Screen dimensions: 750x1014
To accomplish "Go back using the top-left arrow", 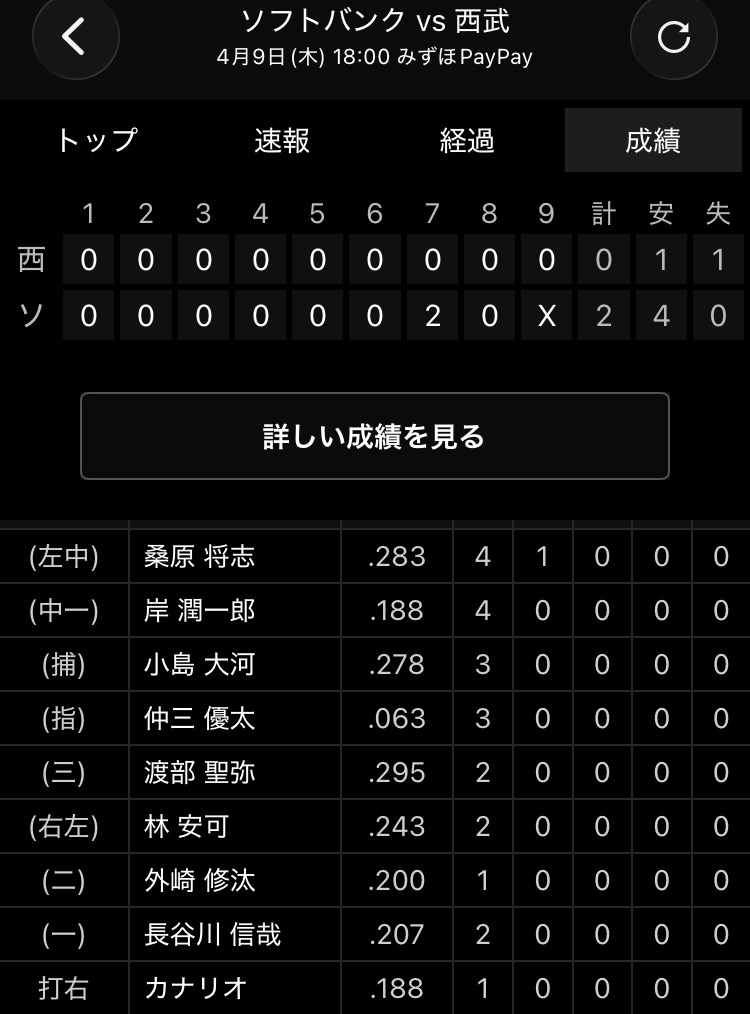I will pyautogui.click(x=75, y=37).
